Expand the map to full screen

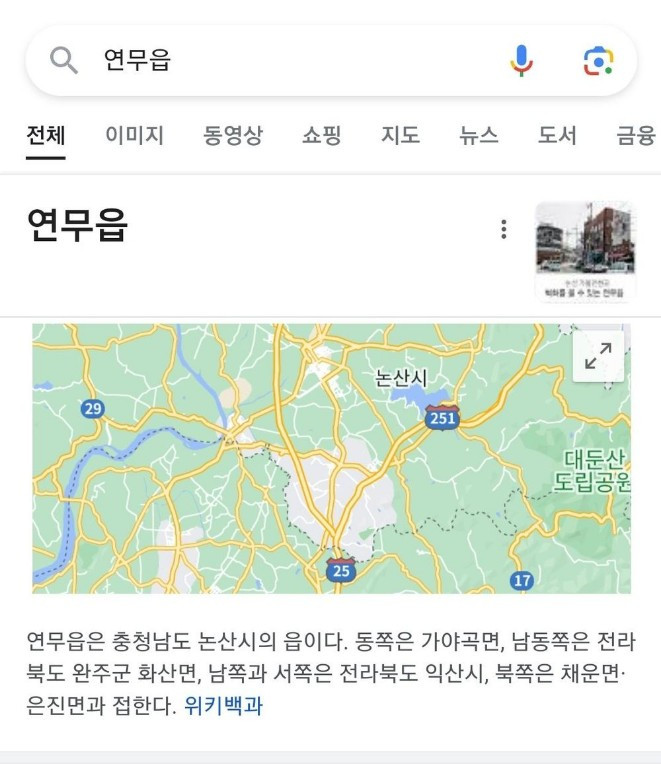(598, 356)
